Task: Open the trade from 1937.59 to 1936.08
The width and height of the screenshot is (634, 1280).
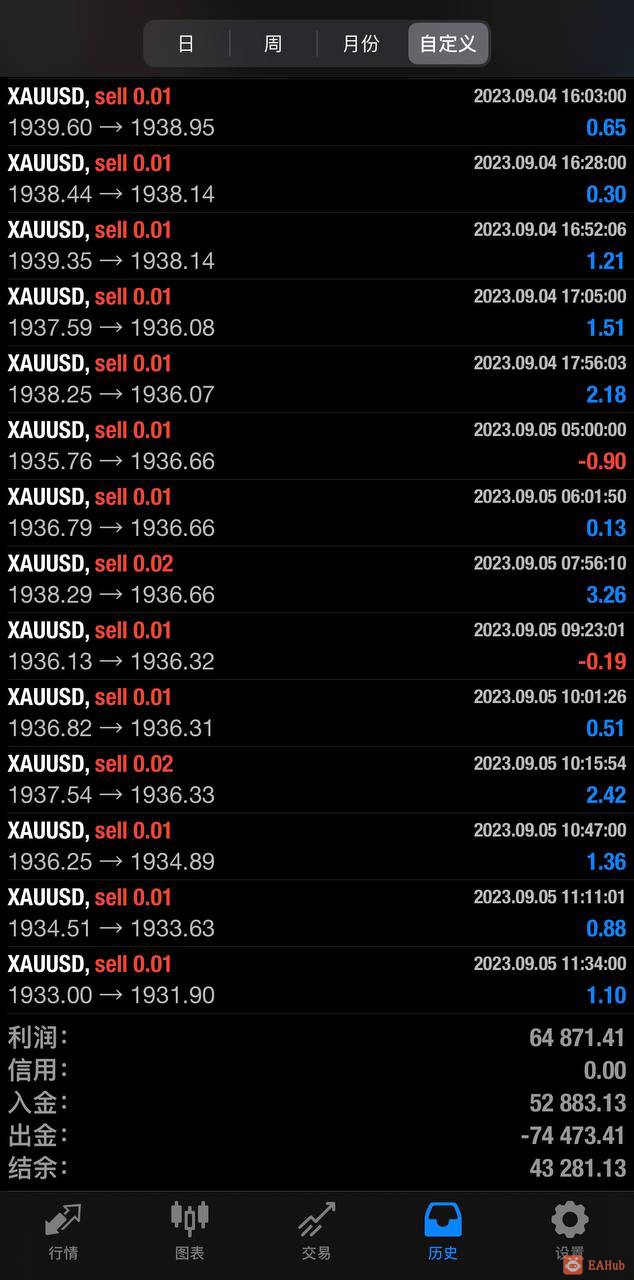Action: tap(316, 312)
